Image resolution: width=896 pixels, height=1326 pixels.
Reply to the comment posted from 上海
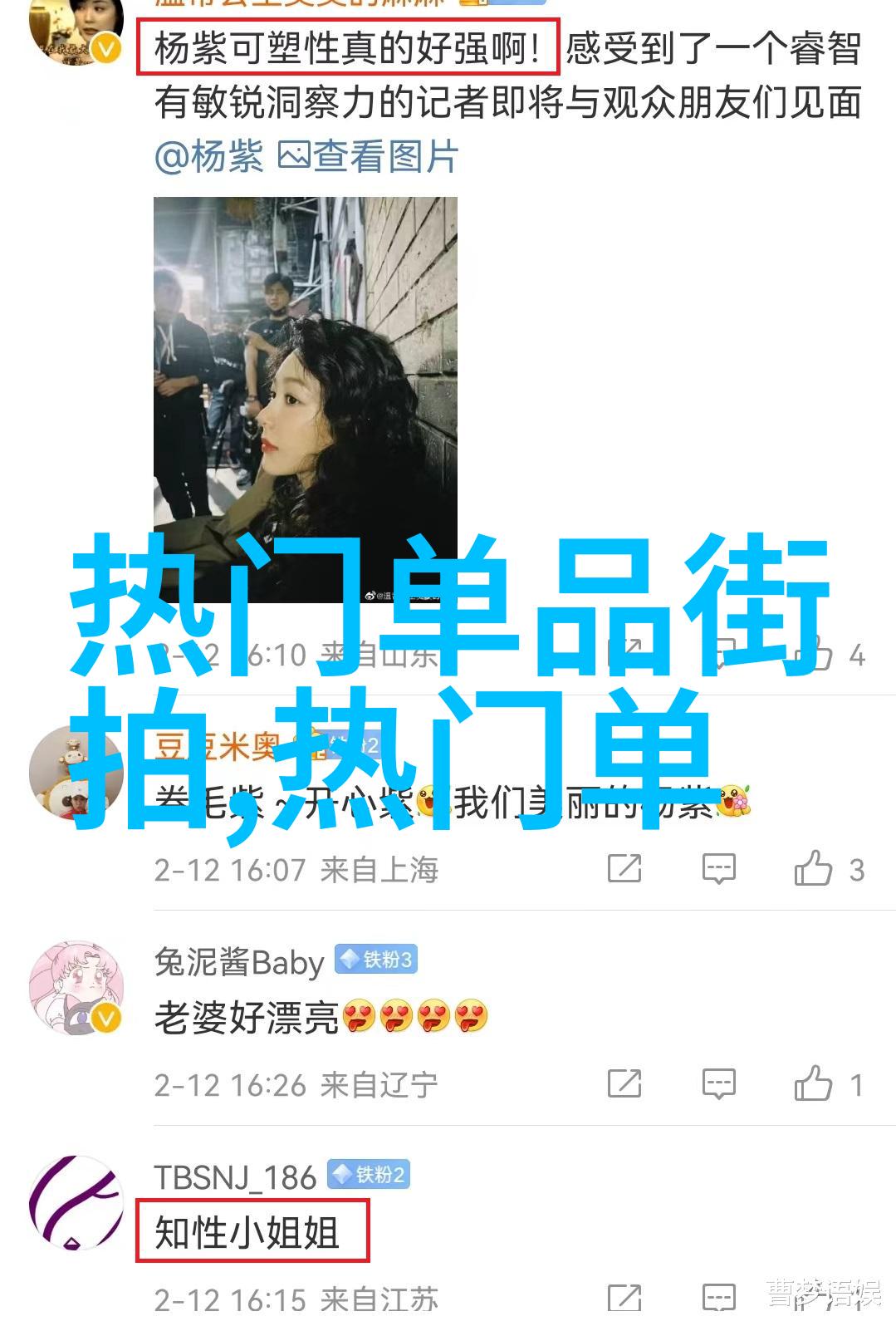(x=718, y=869)
